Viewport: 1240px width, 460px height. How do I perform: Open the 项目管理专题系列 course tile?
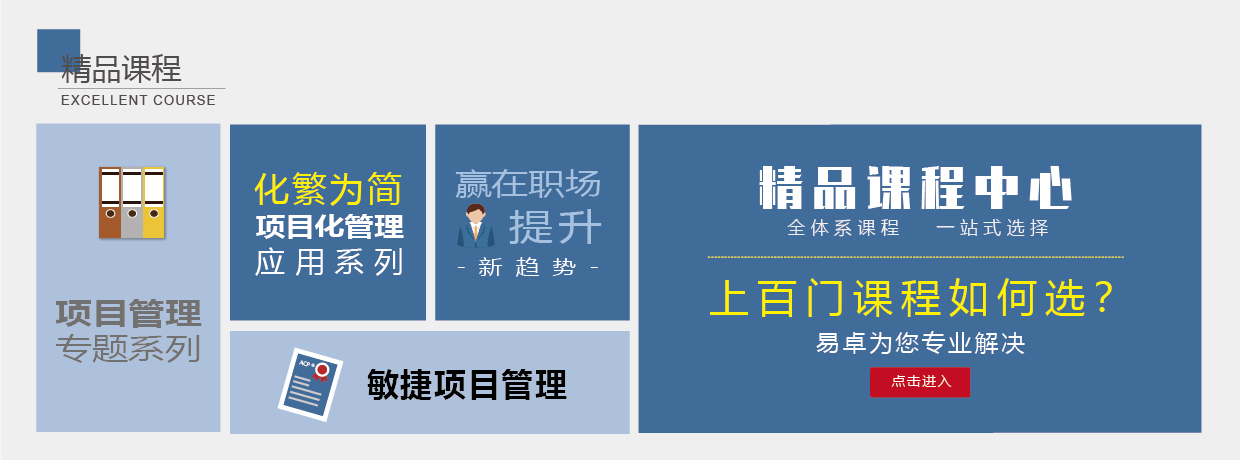[x=128, y=278]
